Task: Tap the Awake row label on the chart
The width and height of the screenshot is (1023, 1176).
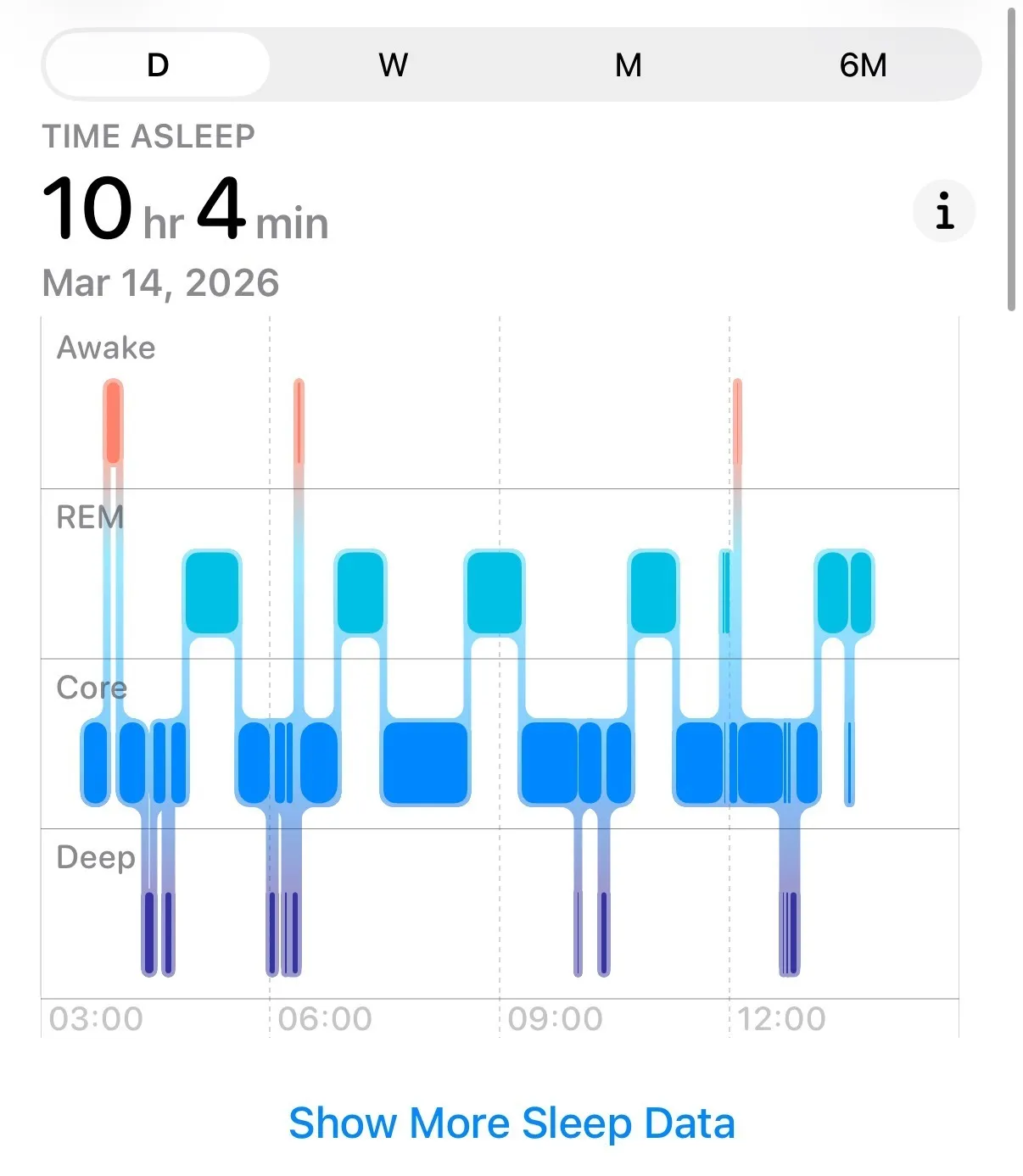Action: pos(104,348)
